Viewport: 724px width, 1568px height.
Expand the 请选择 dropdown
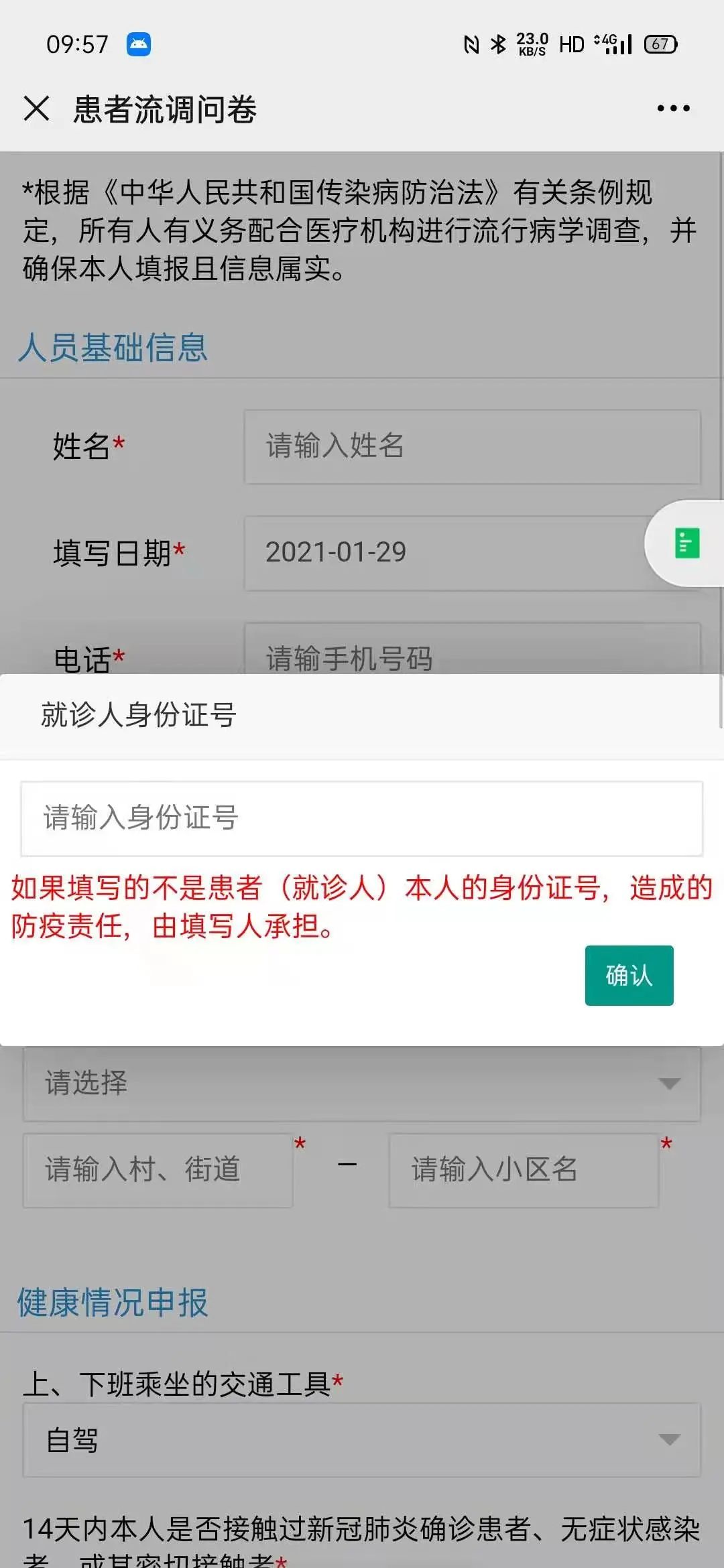pos(362,1084)
